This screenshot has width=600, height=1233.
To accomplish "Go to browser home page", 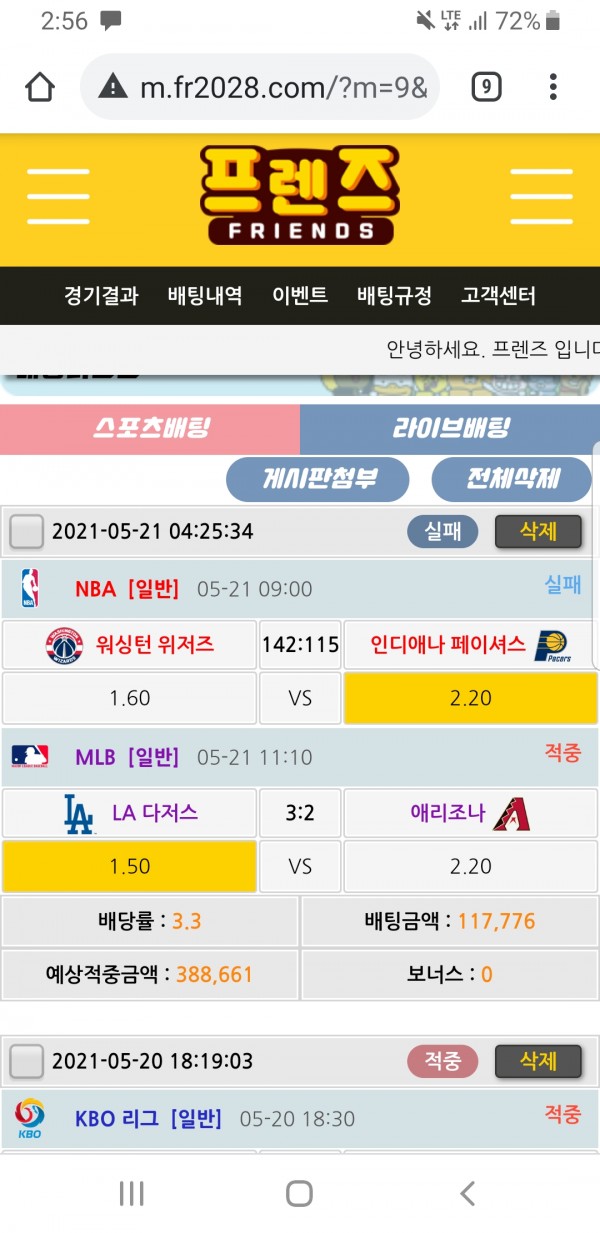I will coord(40,88).
